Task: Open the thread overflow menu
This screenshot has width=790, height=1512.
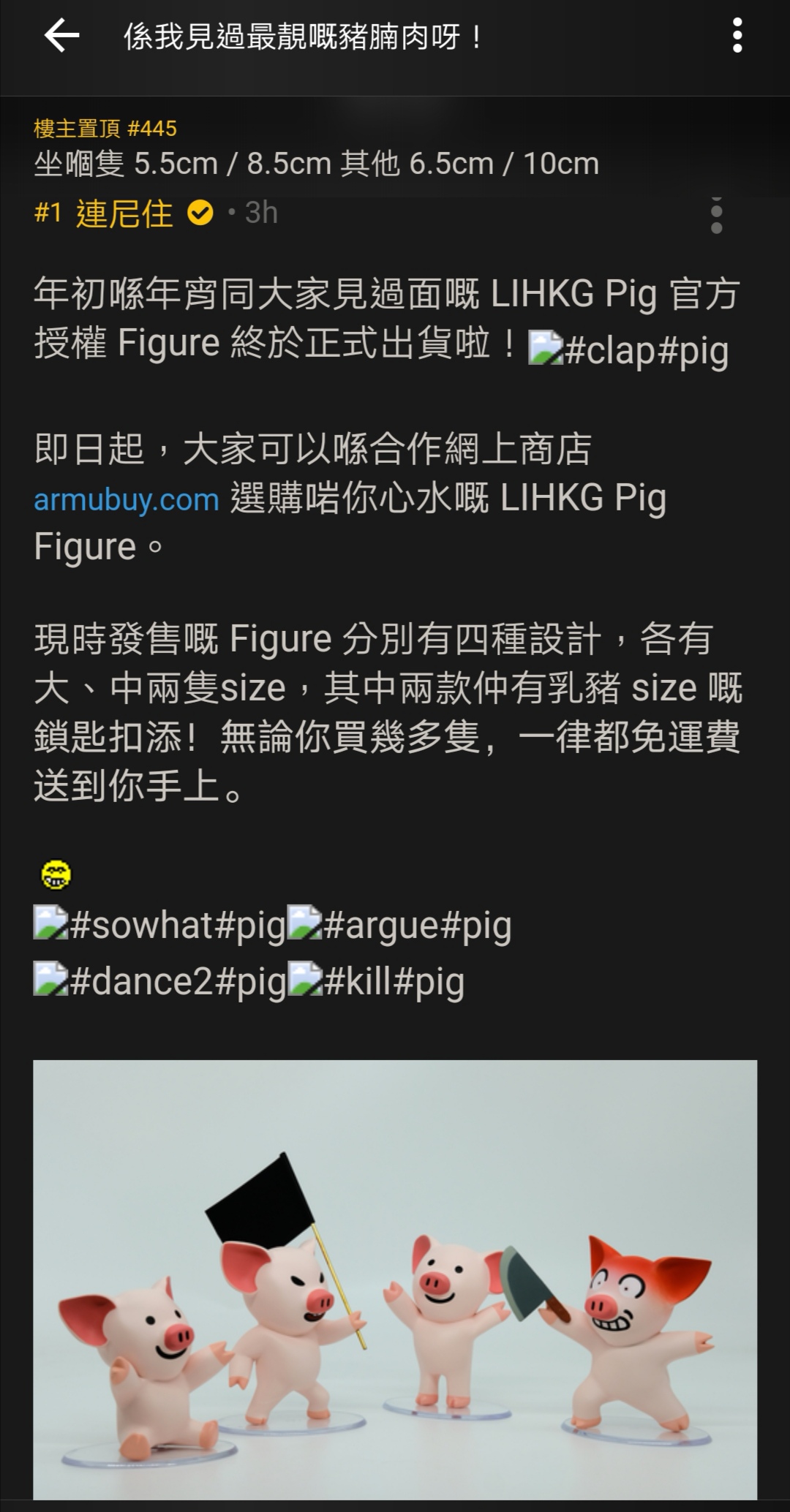Action: click(x=737, y=36)
